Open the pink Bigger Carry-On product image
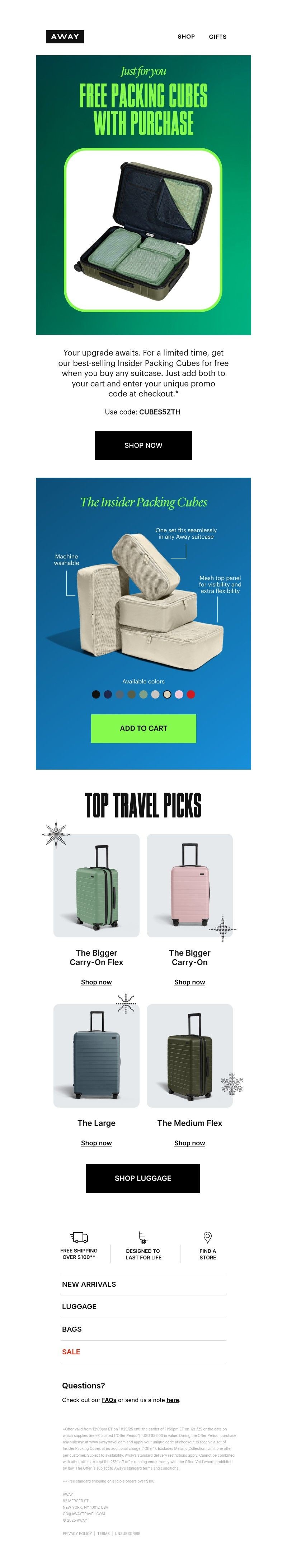 (189, 885)
